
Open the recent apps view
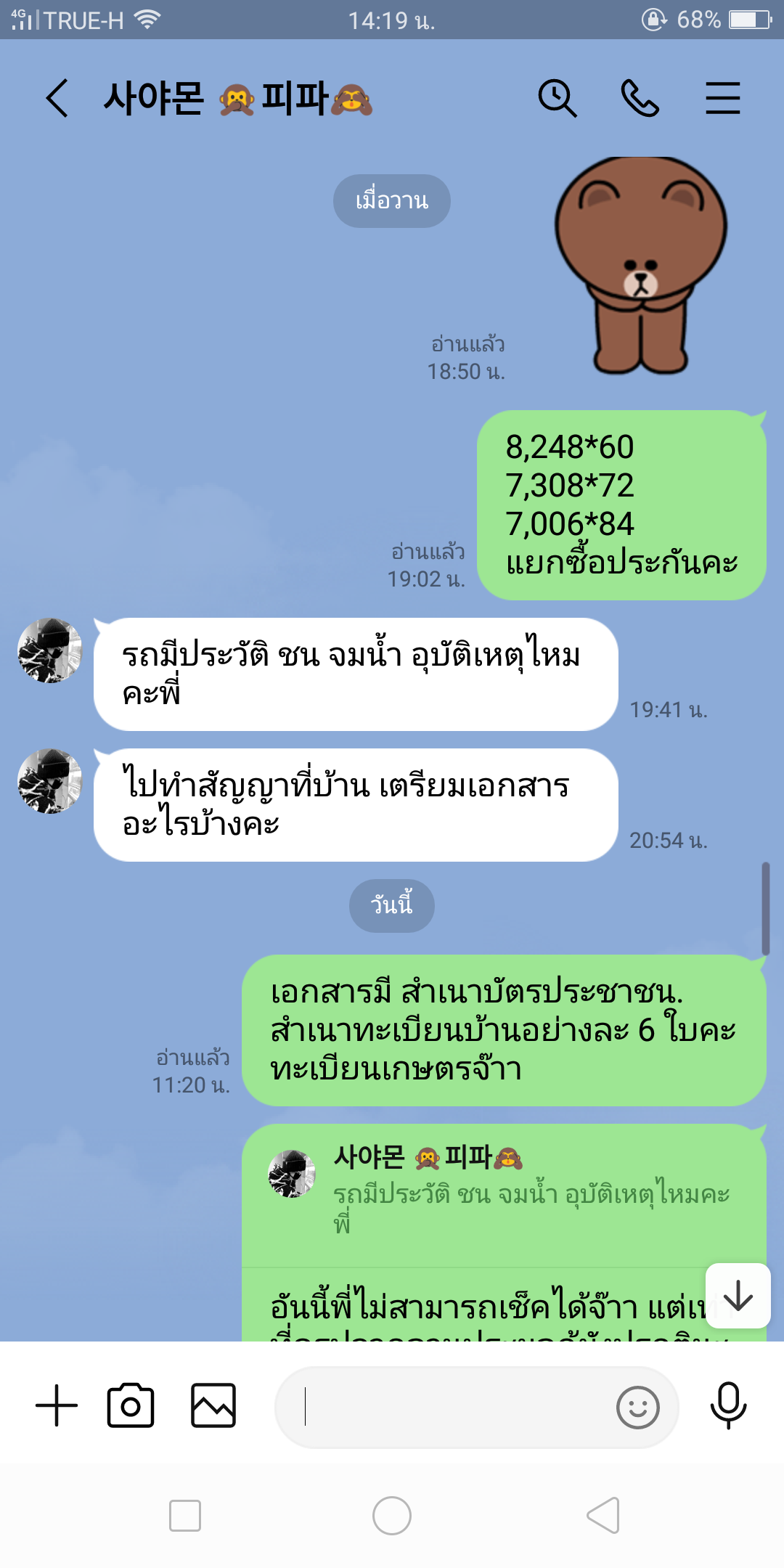point(185,1516)
